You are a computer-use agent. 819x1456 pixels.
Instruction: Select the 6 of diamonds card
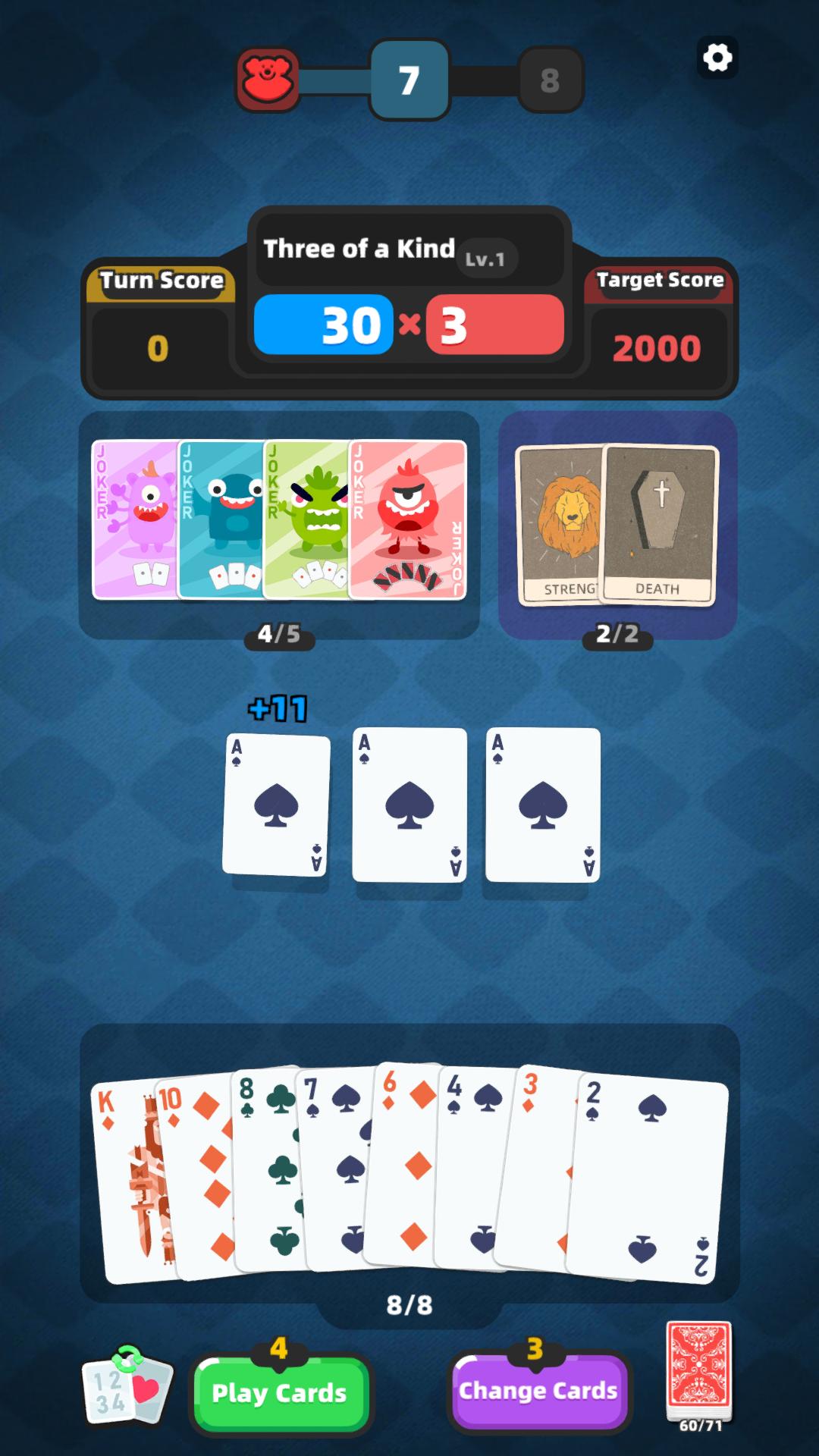[x=403, y=1166]
